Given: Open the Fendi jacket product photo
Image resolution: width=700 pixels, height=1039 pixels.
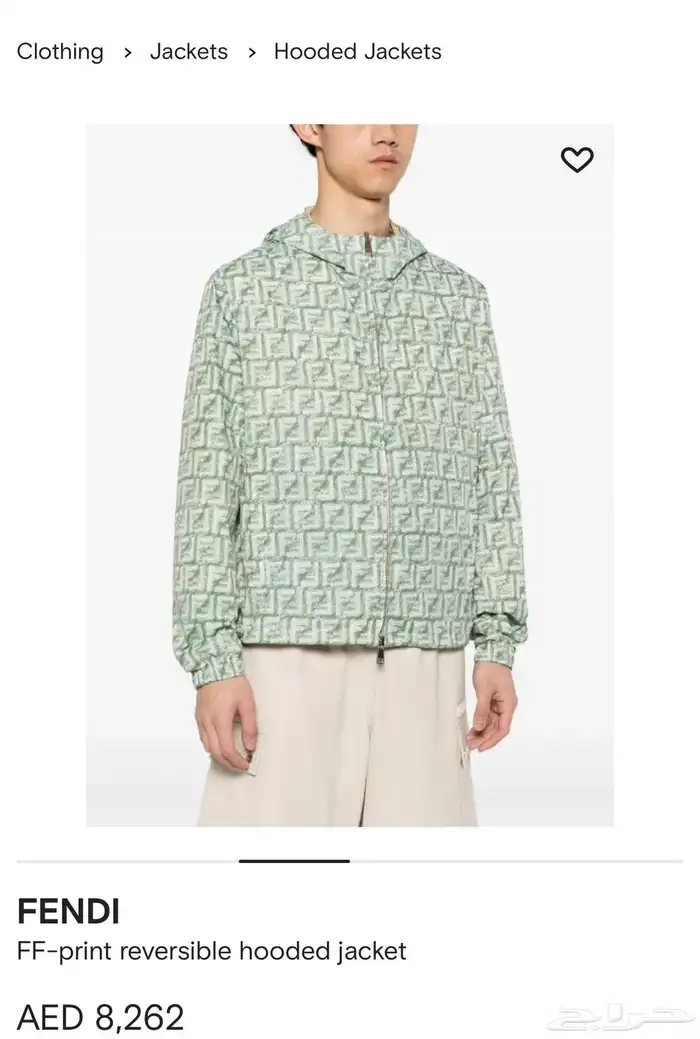Looking at the screenshot, I should pyautogui.click(x=349, y=475).
